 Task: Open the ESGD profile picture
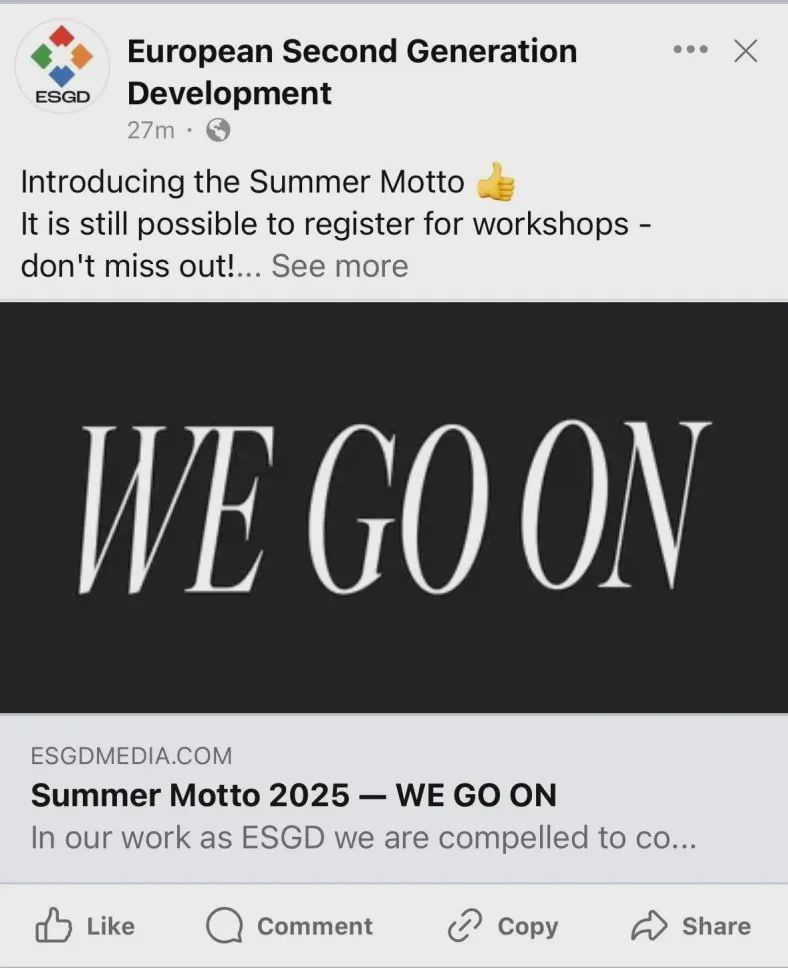(x=62, y=66)
